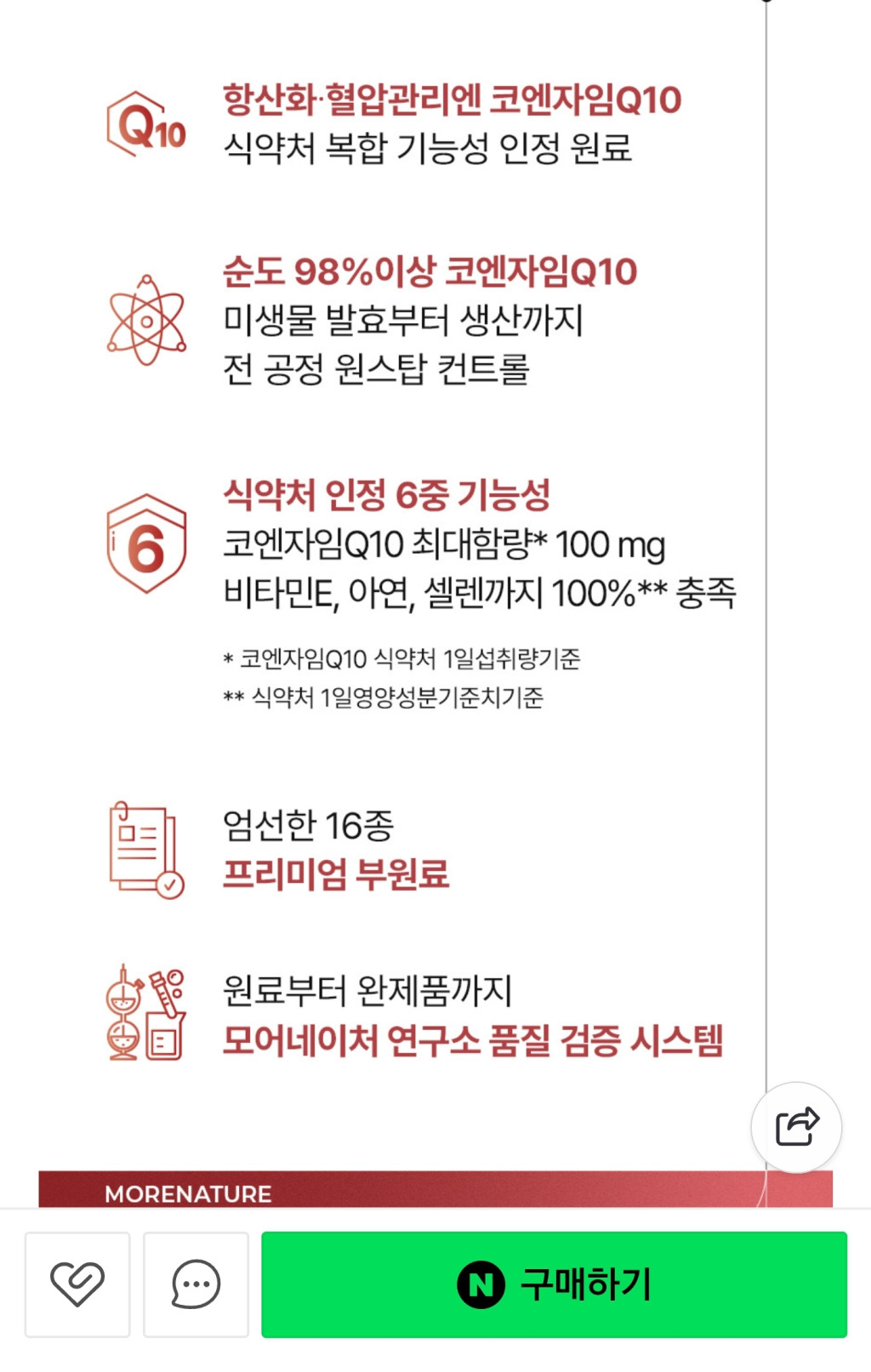
Task: Add product to wishlist with heart icon
Action: tap(77, 1284)
